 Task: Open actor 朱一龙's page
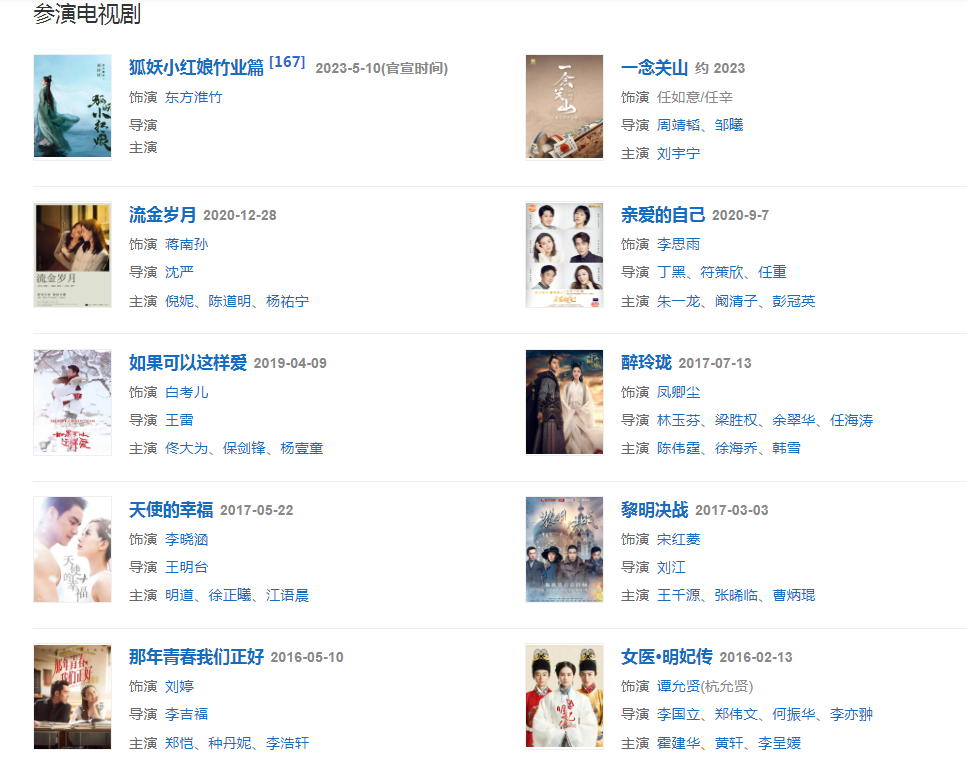[678, 301]
